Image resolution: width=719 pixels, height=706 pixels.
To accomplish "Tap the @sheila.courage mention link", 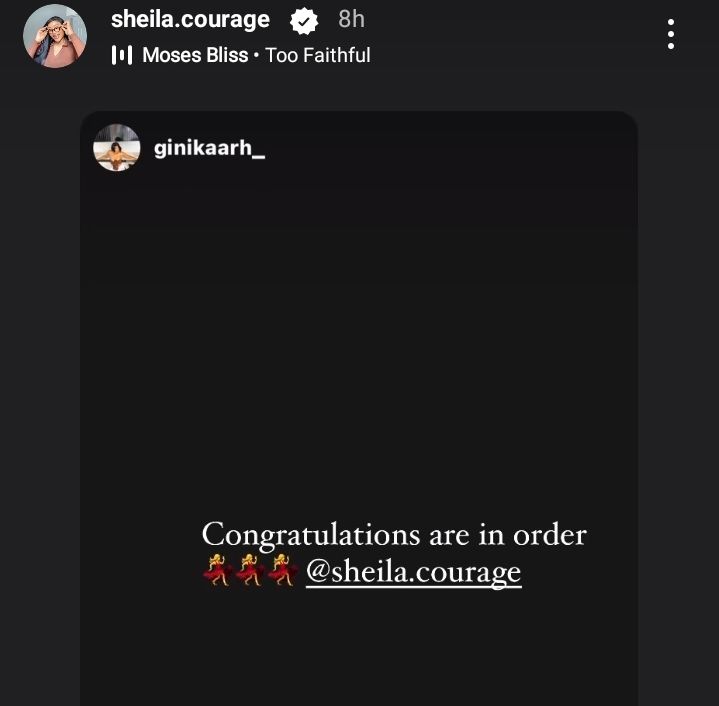I will click(413, 572).
